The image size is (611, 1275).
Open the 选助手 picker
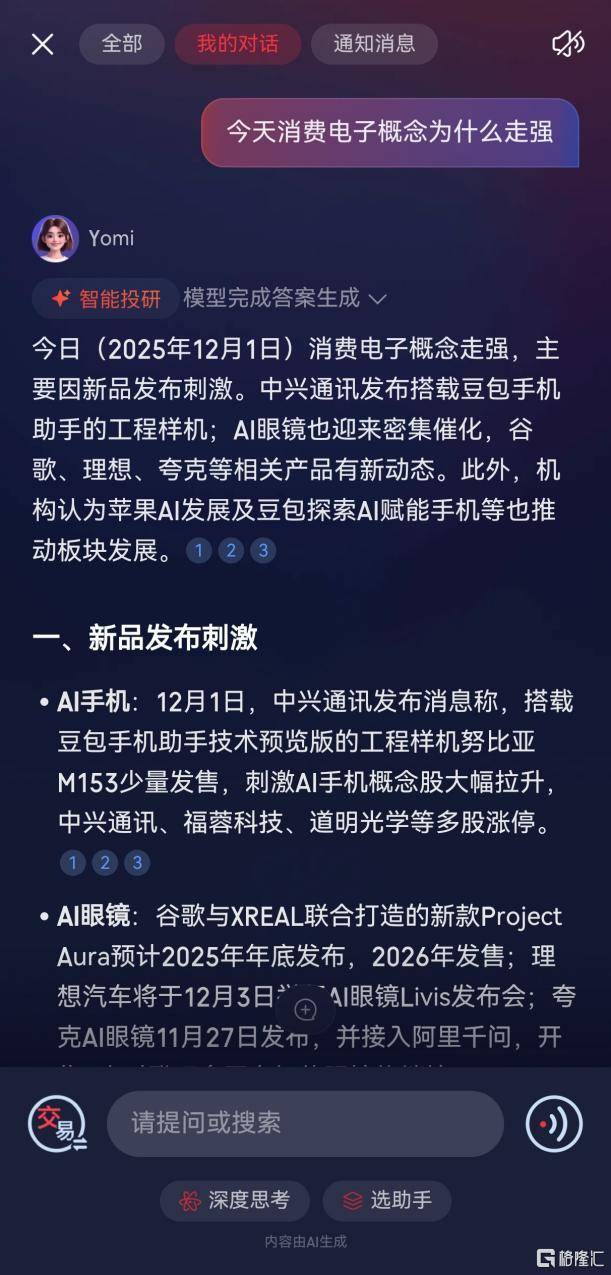[x=387, y=1200]
